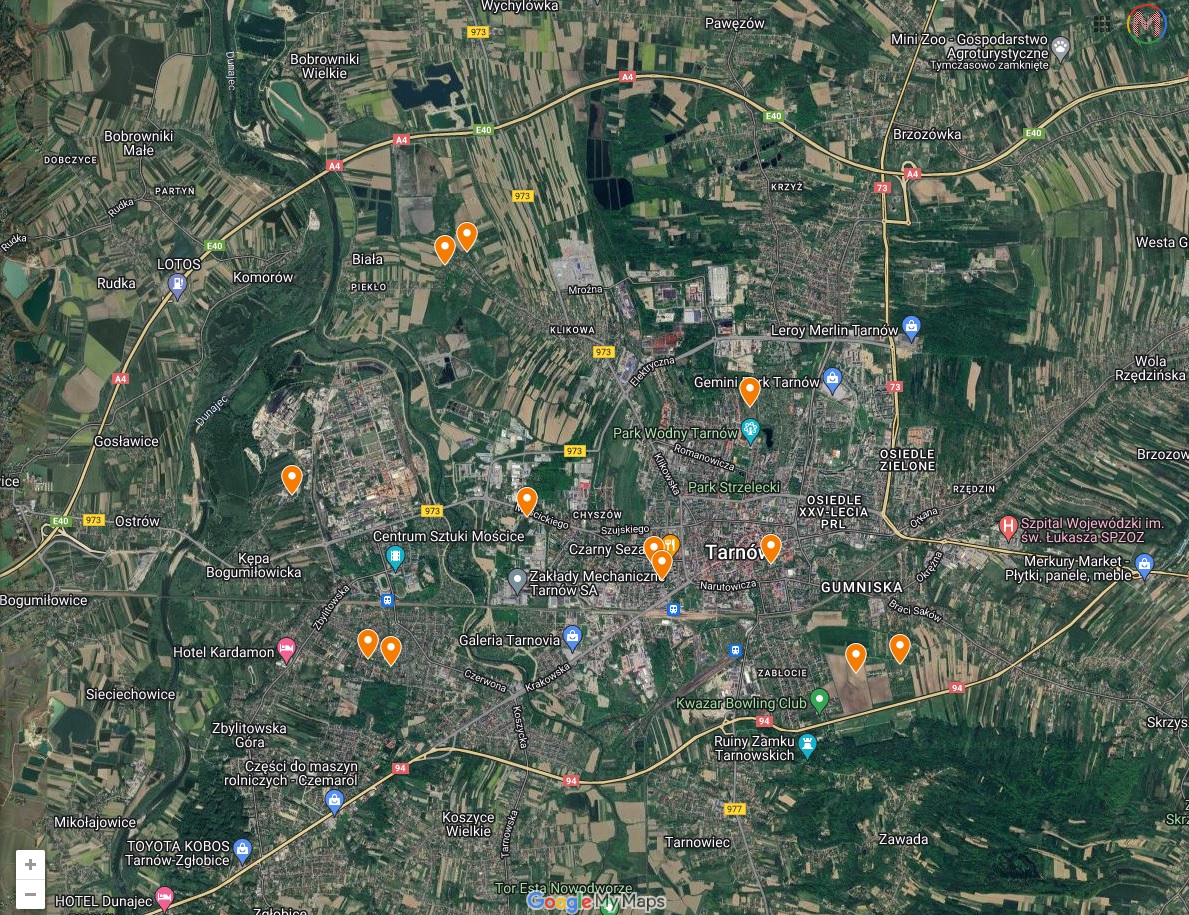Tap the Mini Zoo paw pin
The height and width of the screenshot is (915, 1189).
1060,46
